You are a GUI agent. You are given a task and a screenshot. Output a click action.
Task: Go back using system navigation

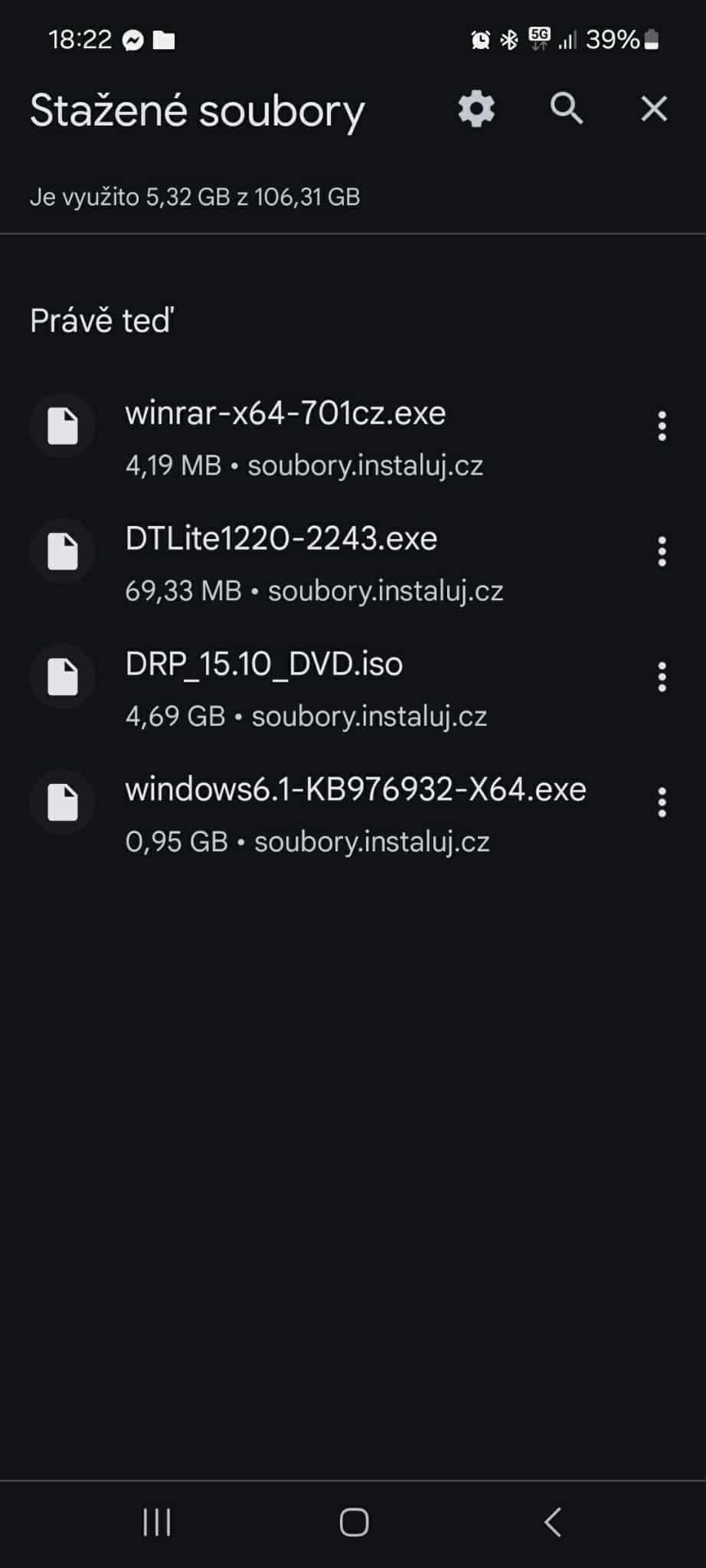553,1522
